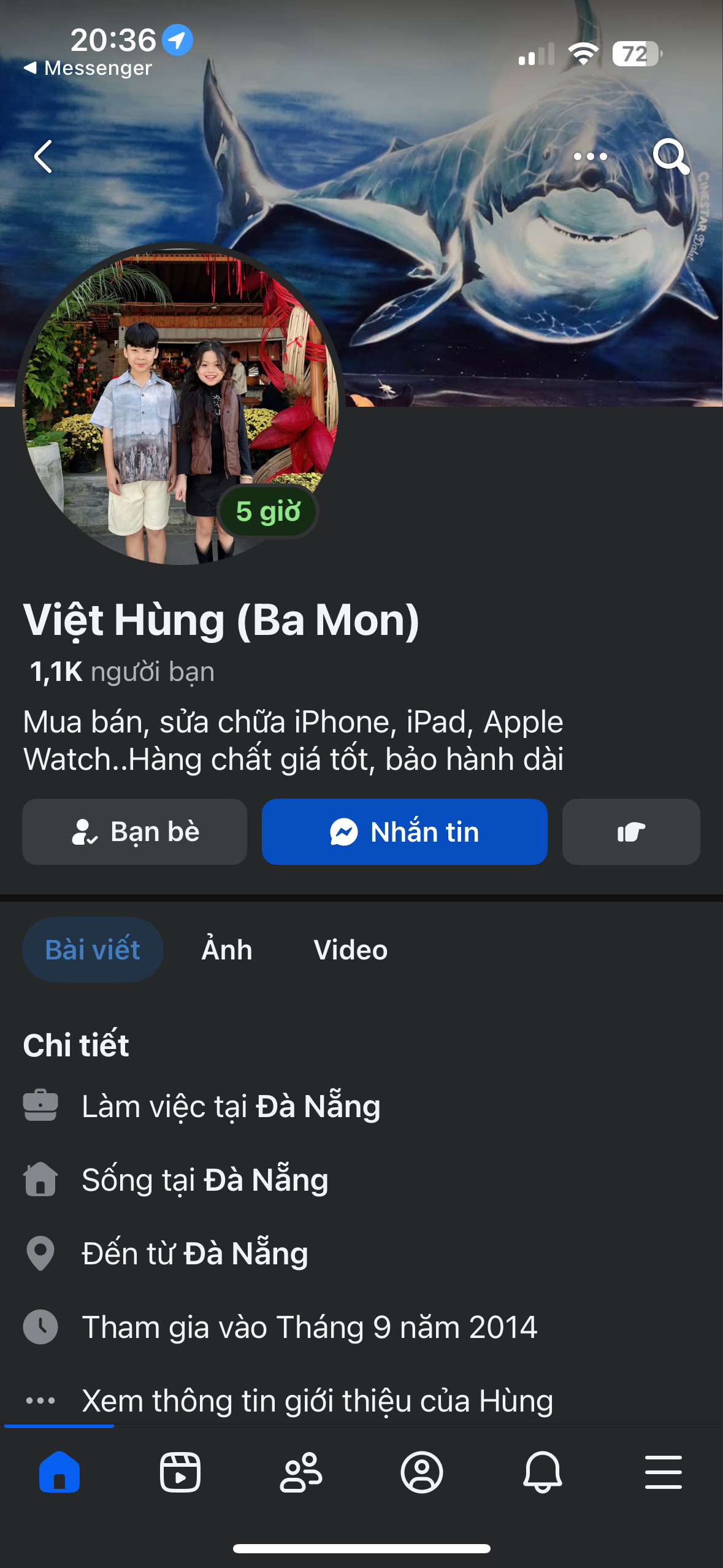Screen dimensions: 723x1568
Task: Select the Bài viết tab
Action: click(93, 950)
